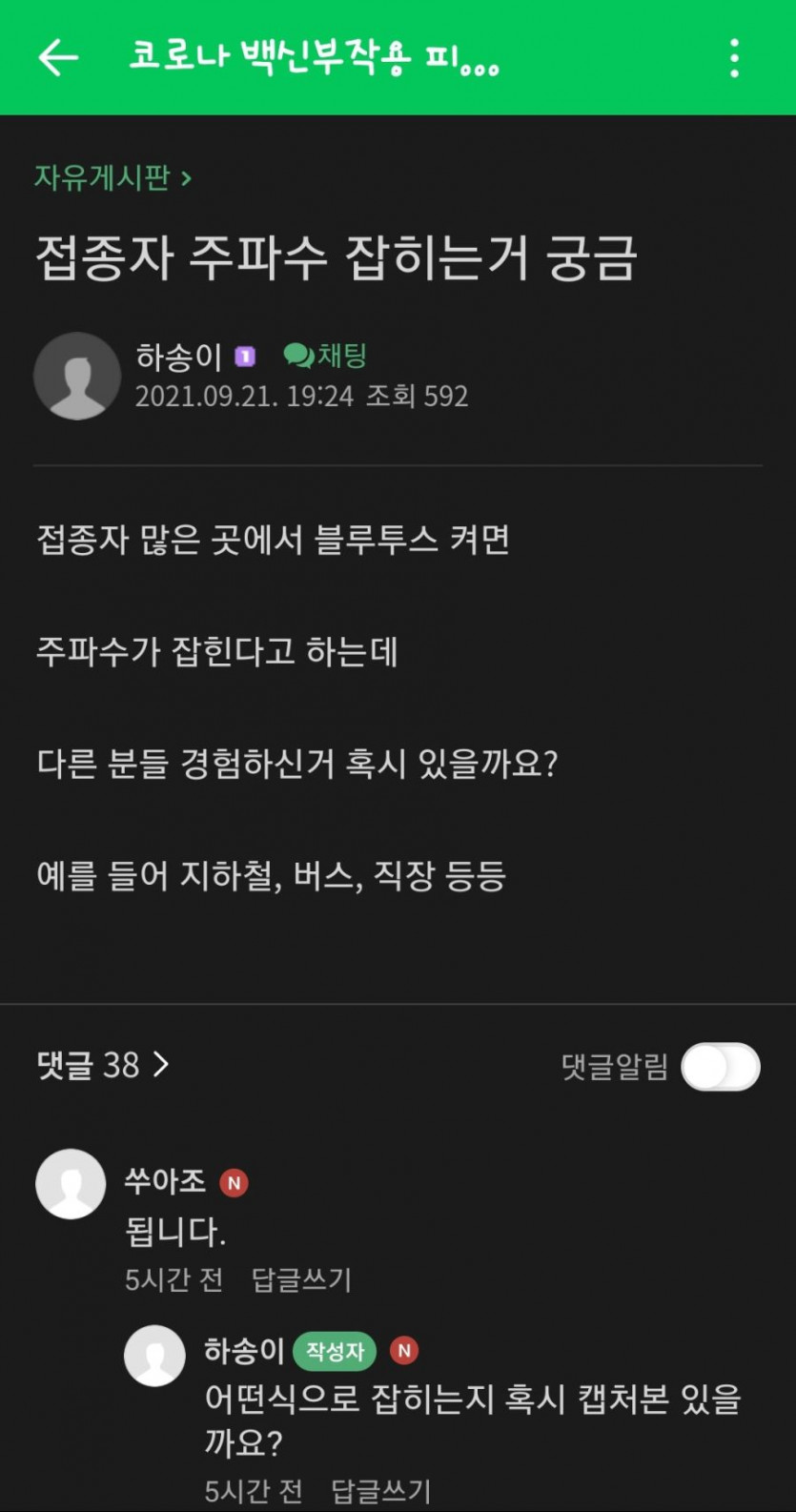Screen dimensions: 796x1512
Task: Toggle the 댓글알림 switch
Action: pos(721,1066)
